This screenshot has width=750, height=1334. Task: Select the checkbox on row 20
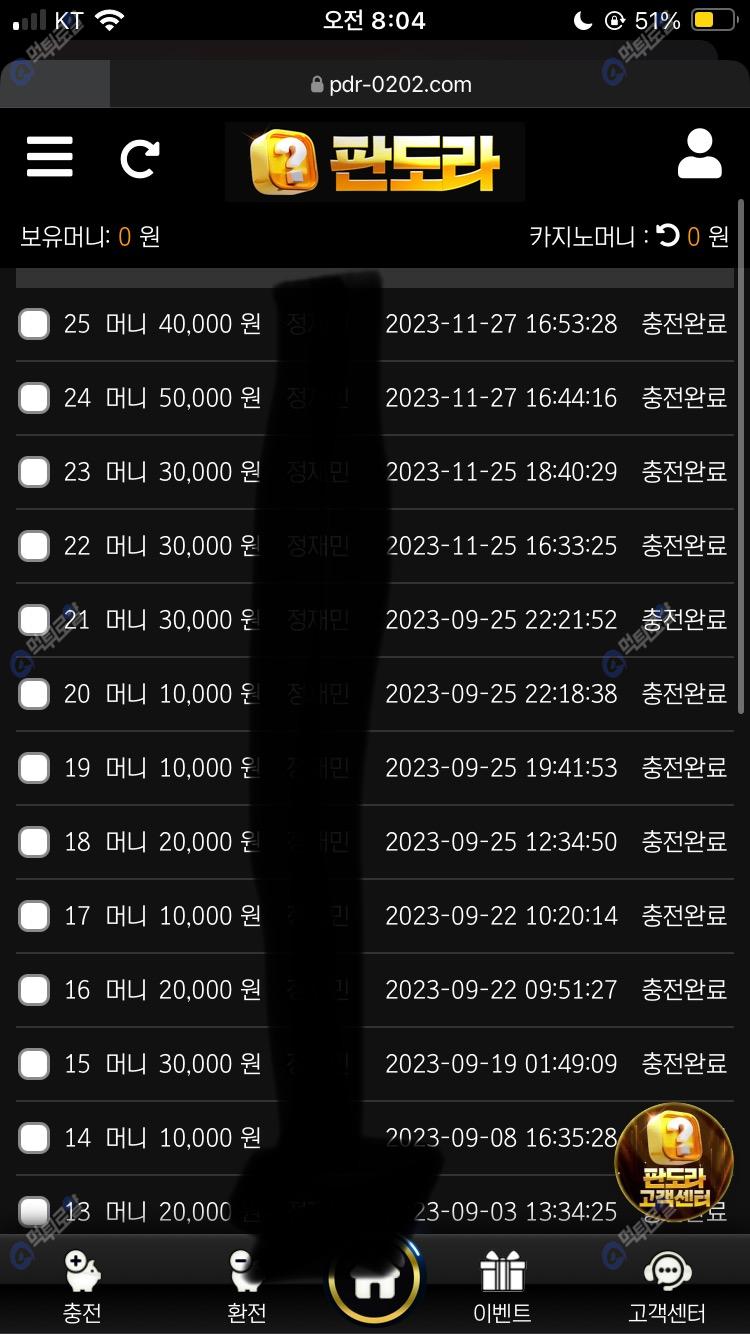(34, 694)
